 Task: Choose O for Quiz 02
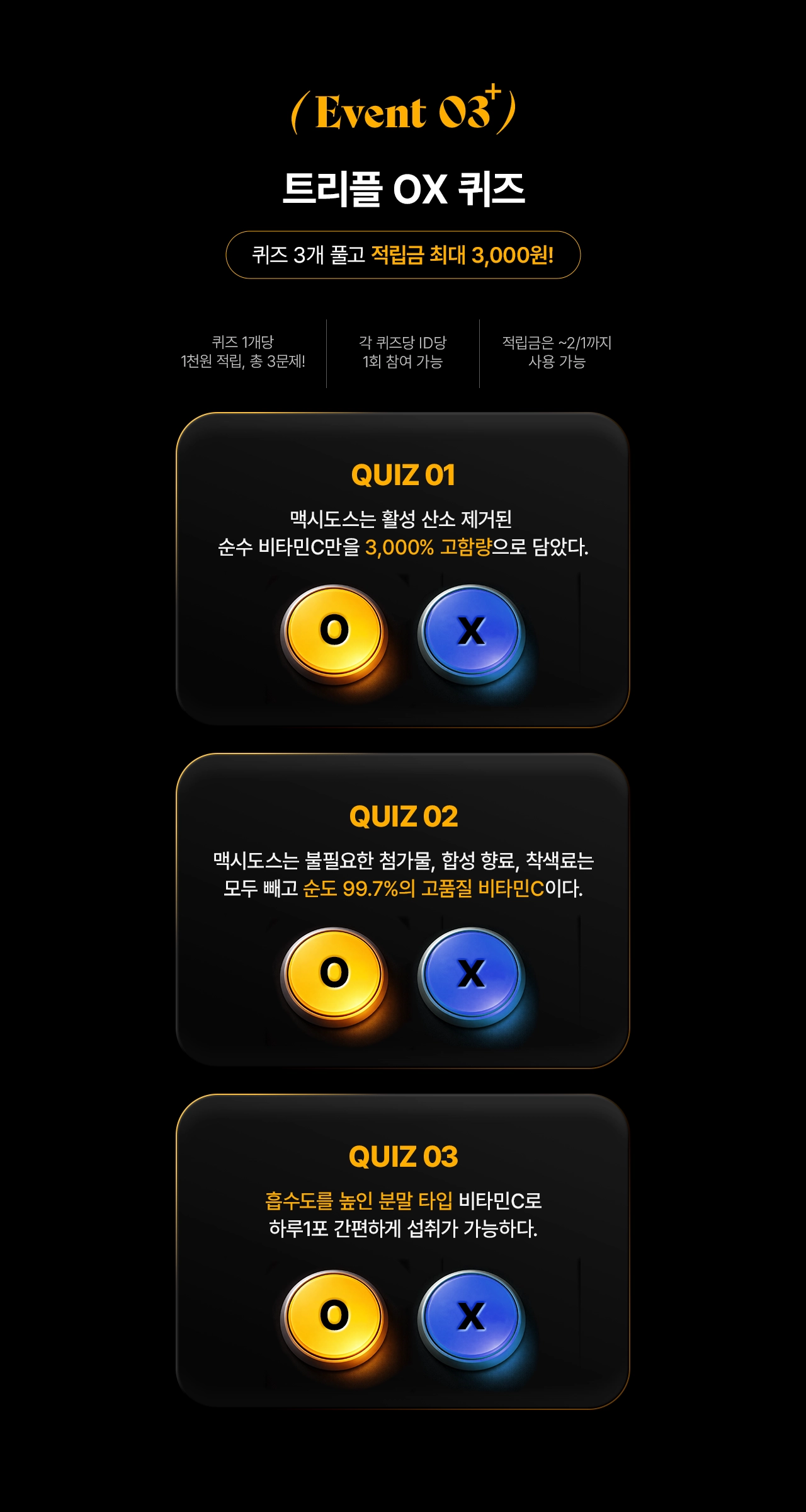(334, 973)
